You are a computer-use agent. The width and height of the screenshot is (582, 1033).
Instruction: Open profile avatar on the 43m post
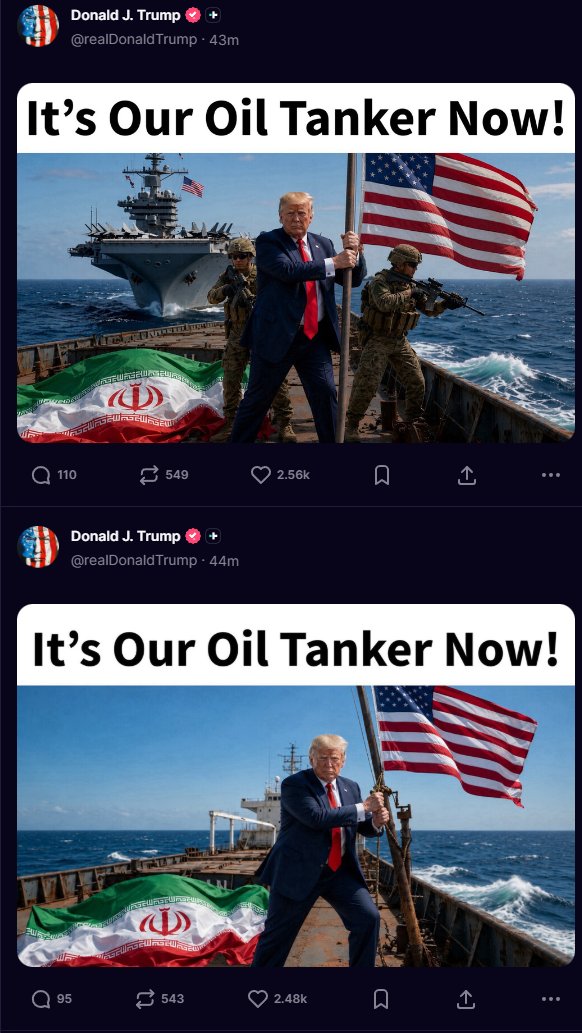[38, 26]
